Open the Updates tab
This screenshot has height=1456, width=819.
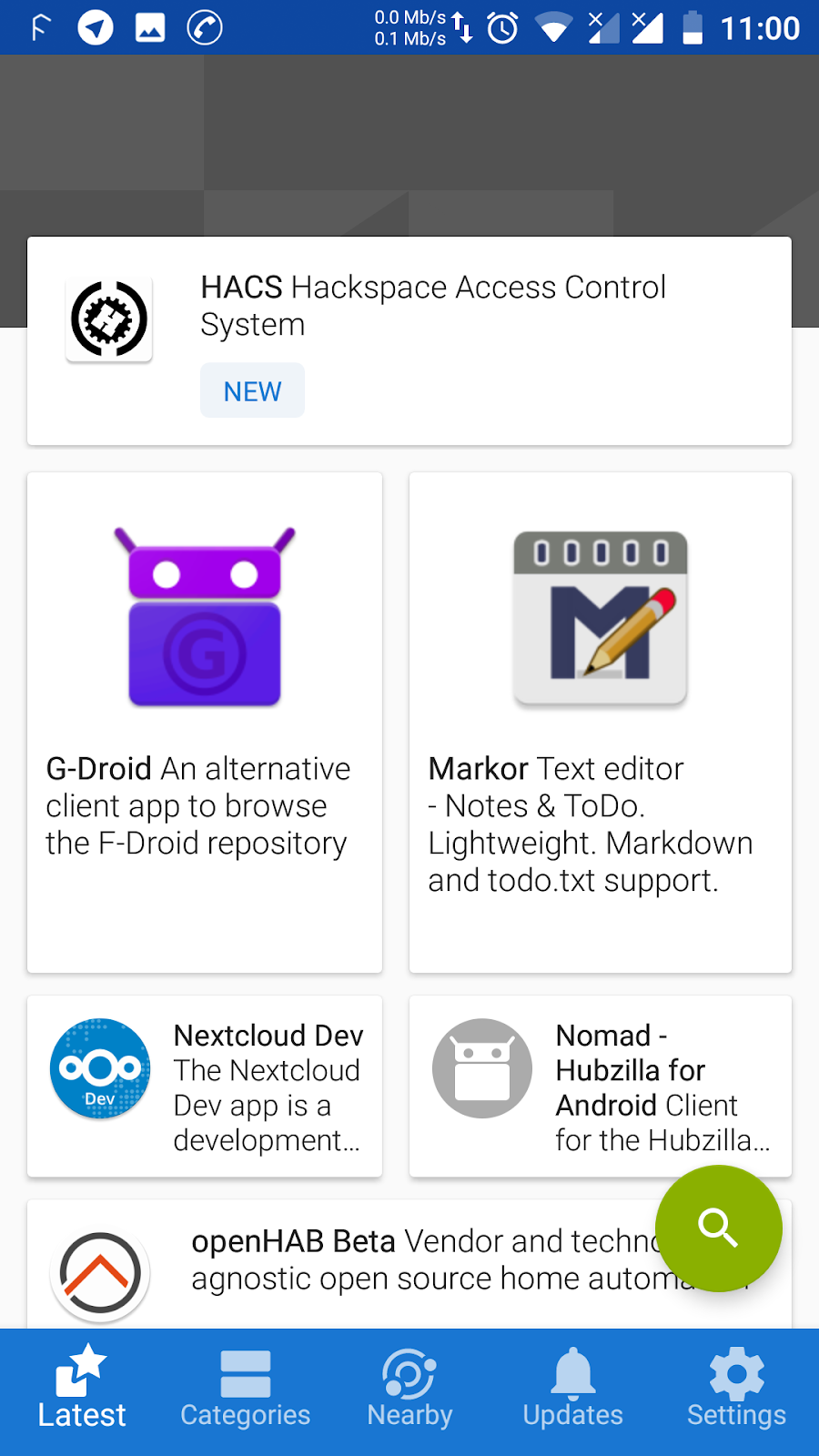coord(573,1390)
